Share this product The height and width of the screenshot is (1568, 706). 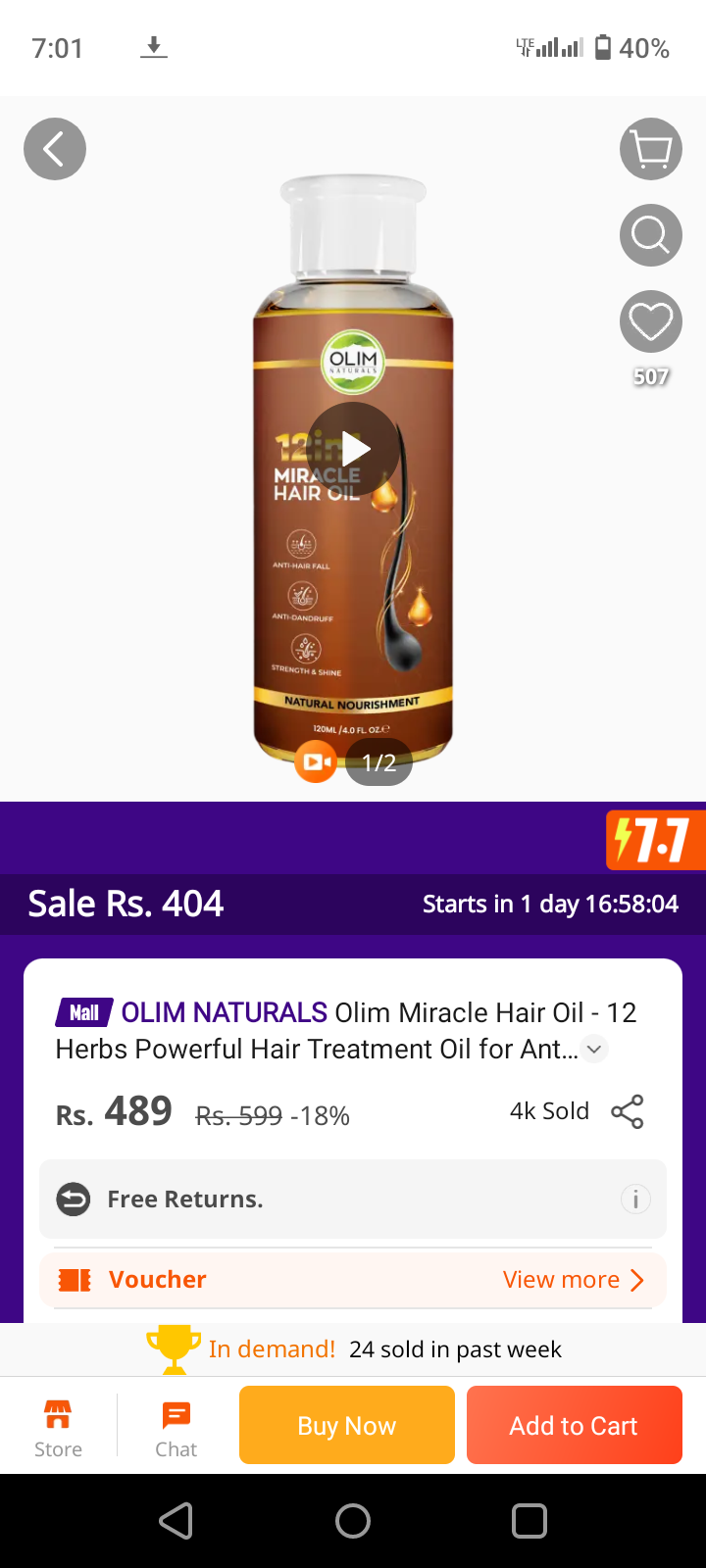click(628, 1111)
